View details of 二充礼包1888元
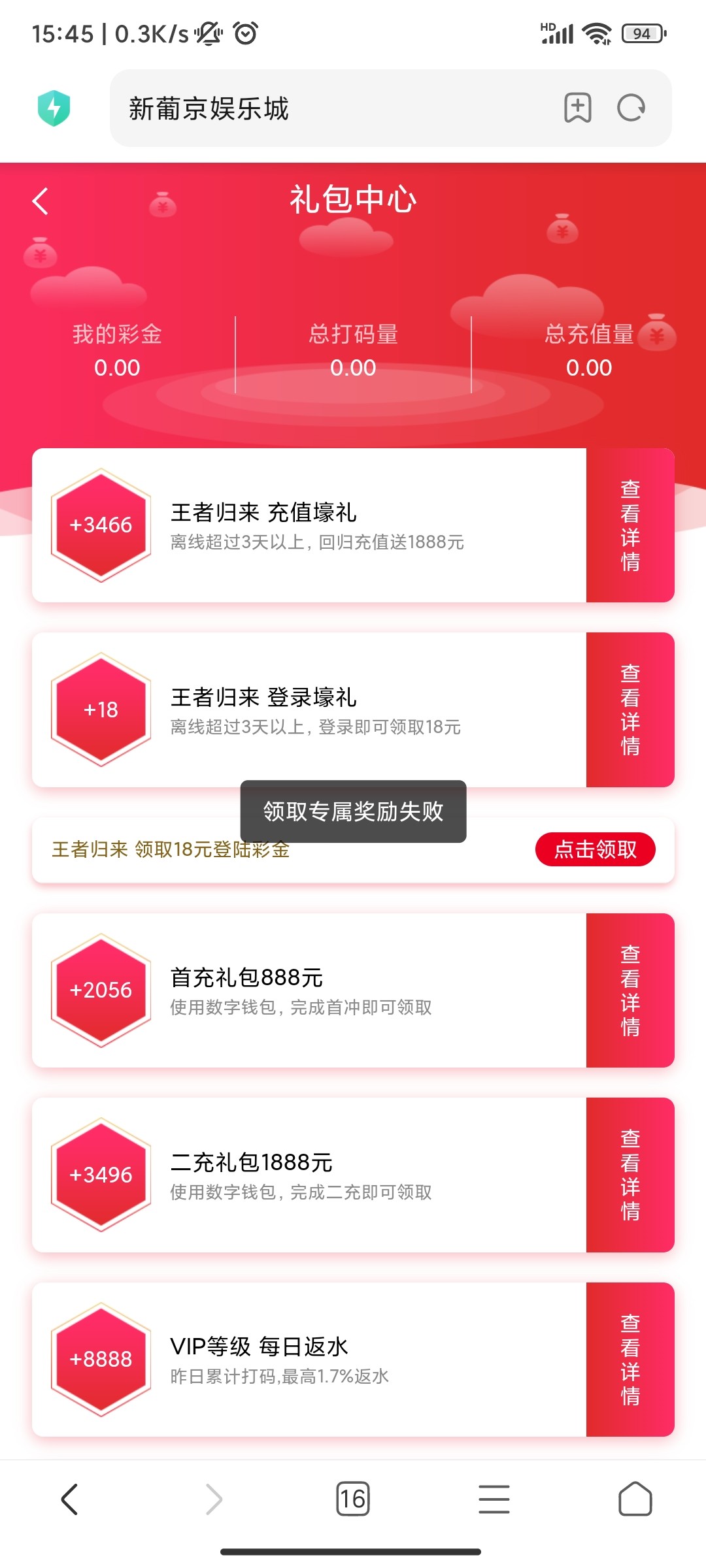This screenshot has width=706, height=1568. pyautogui.click(x=630, y=1175)
